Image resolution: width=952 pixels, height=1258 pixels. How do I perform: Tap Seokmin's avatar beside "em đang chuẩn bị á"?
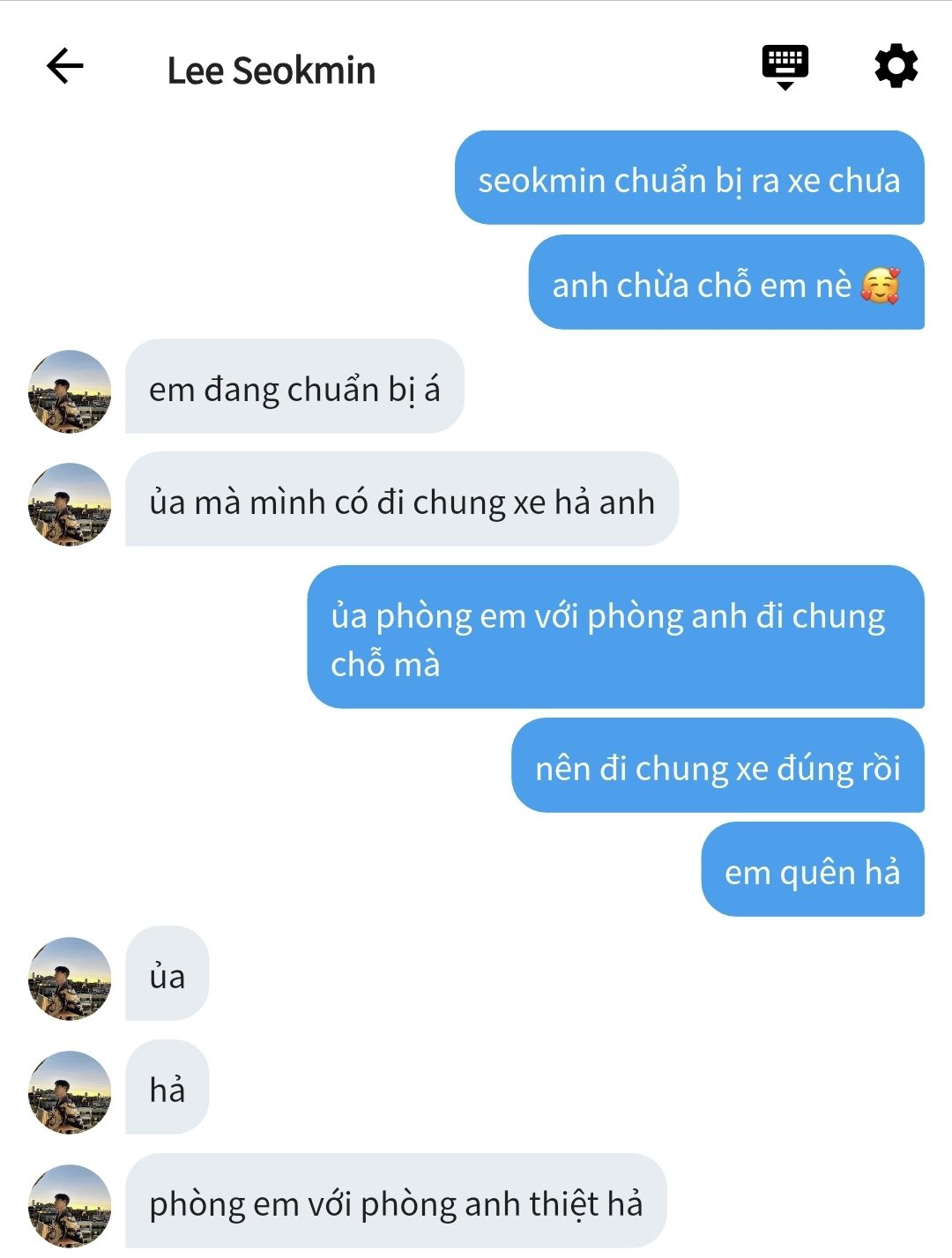71,391
